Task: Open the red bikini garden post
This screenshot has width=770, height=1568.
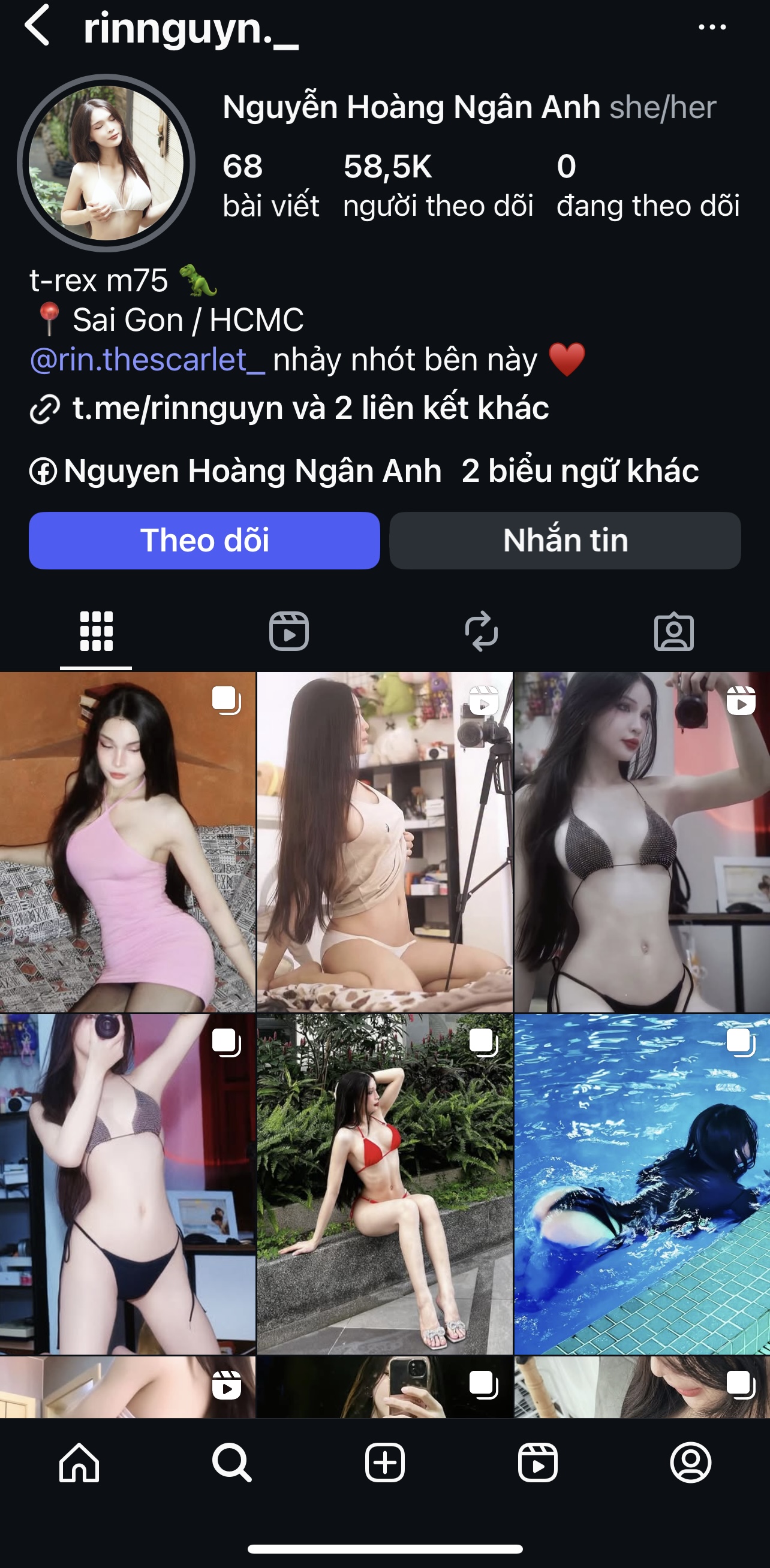Action: point(384,1183)
